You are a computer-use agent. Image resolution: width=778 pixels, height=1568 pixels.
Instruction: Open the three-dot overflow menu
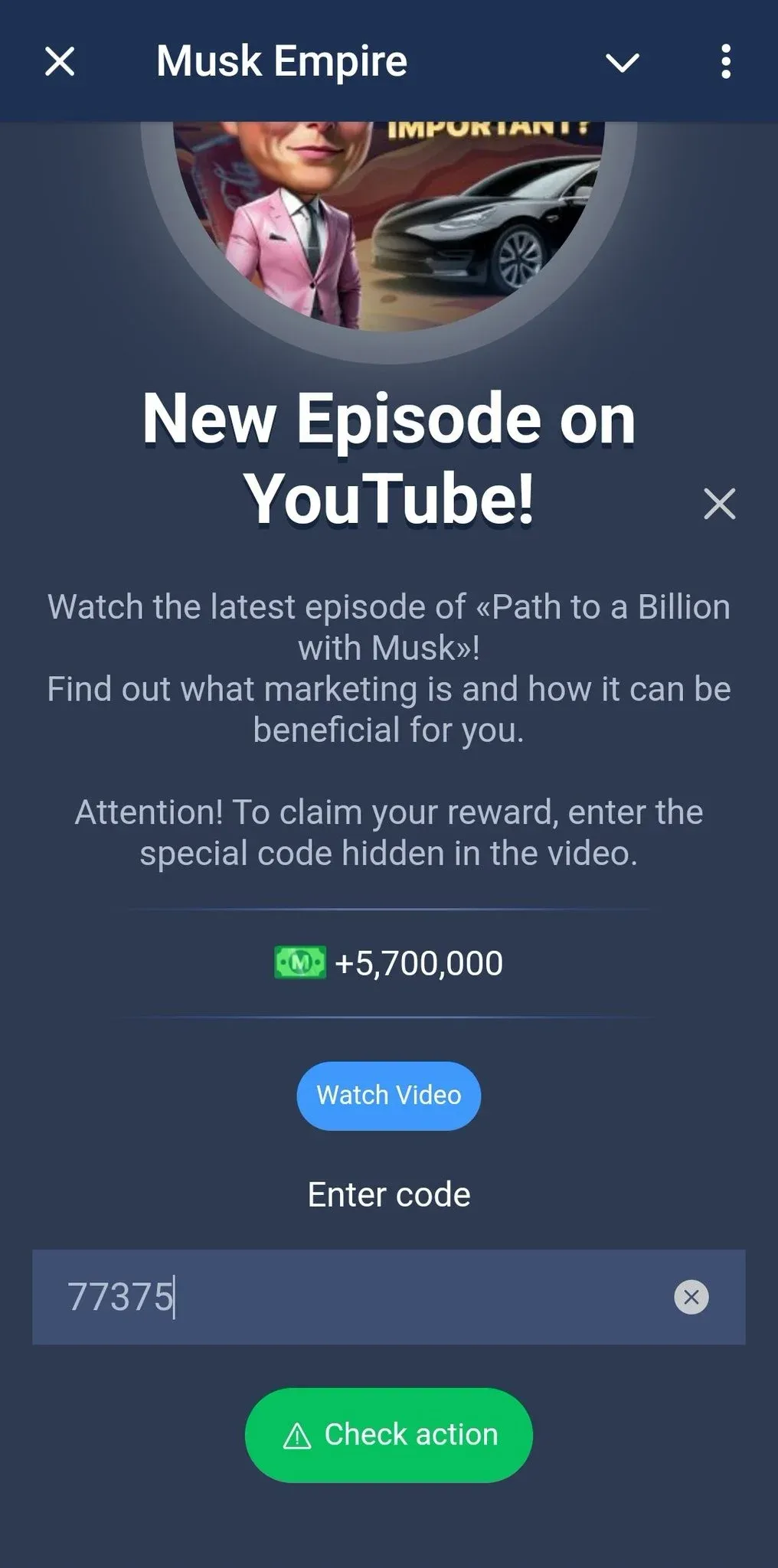[724, 61]
